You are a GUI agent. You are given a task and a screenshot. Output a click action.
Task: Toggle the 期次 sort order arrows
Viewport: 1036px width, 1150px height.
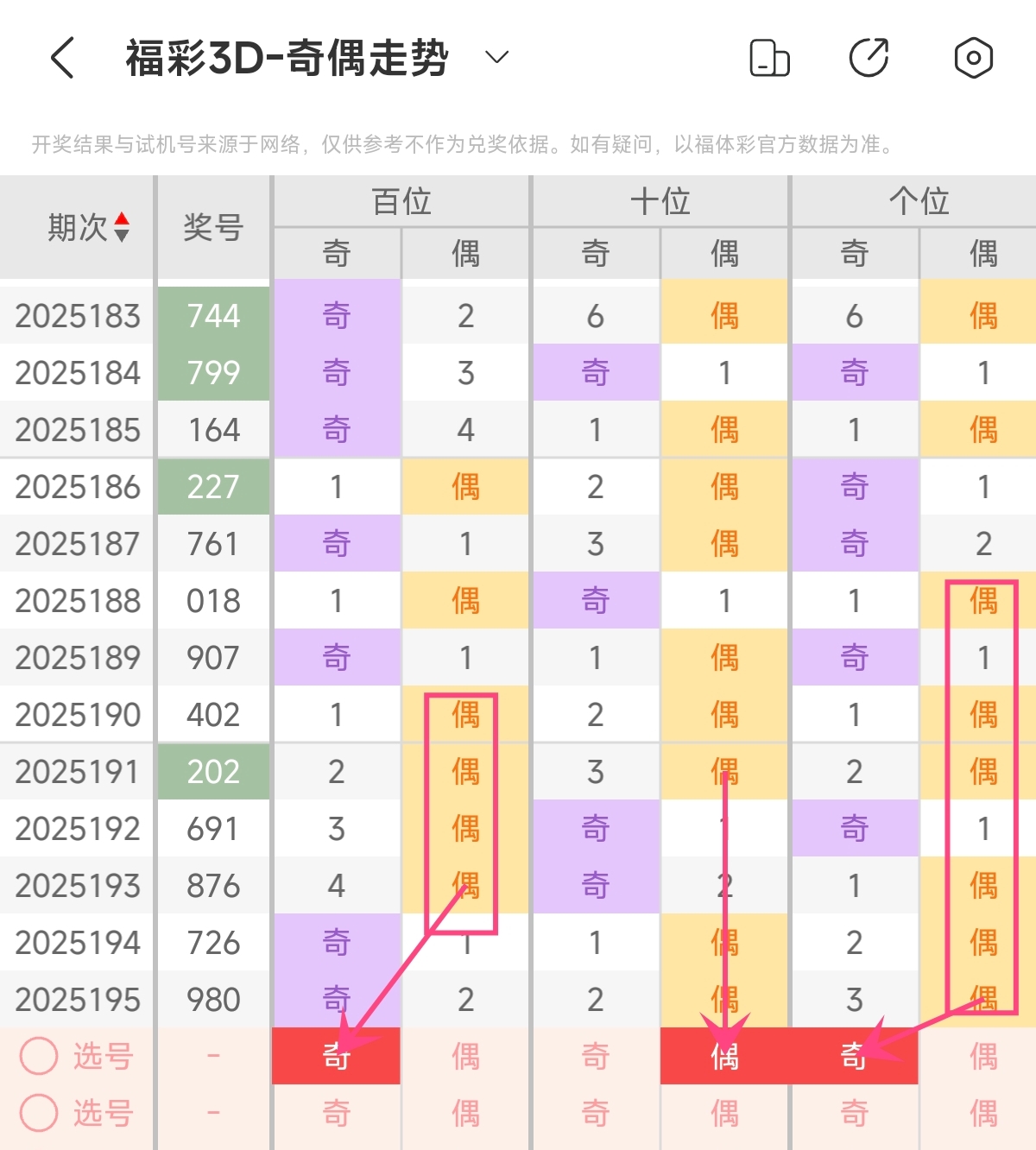(x=122, y=227)
